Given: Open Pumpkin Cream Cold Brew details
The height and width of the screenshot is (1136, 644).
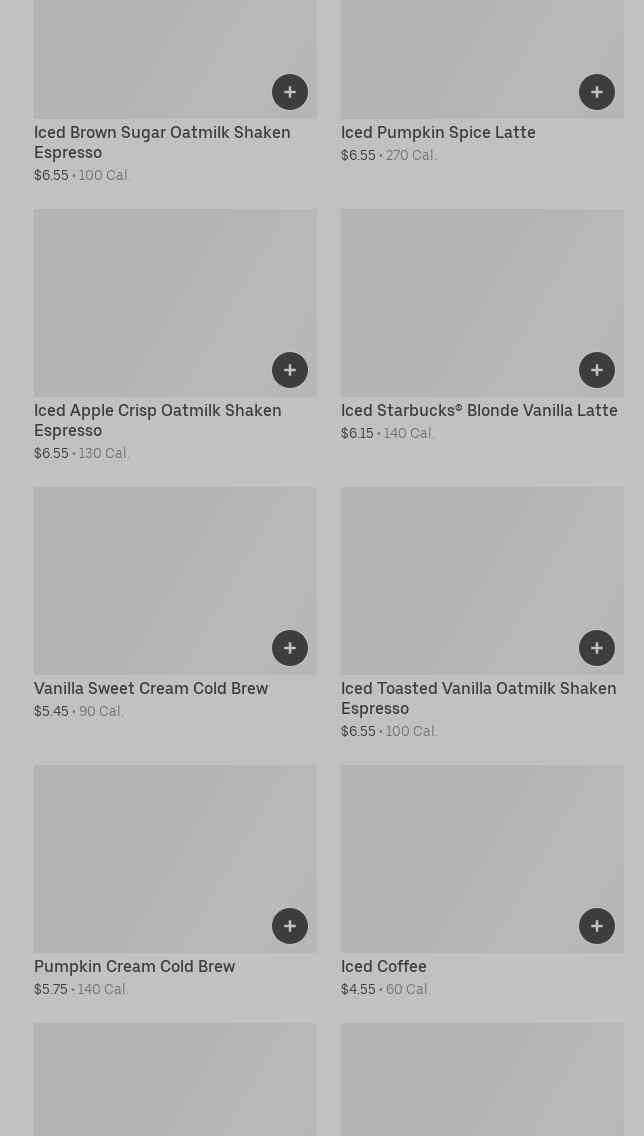Looking at the screenshot, I should pyautogui.click(x=134, y=966).
